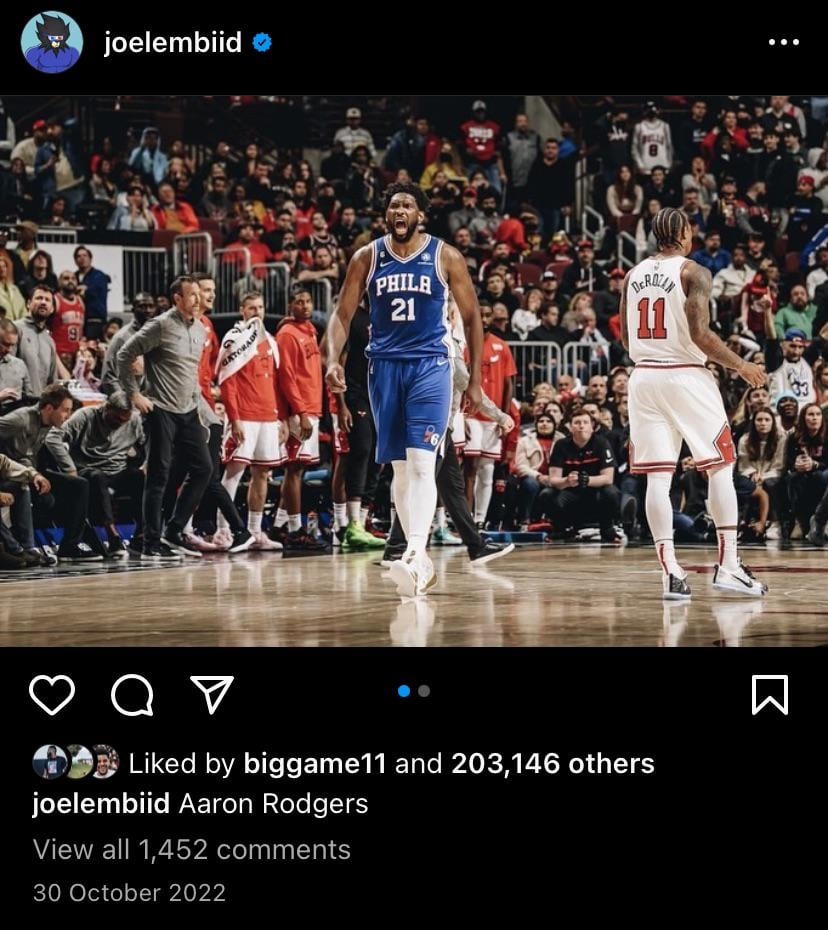This screenshot has width=828, height=930.
Task: View all 1,452 comments
Action: tap(192, 849)
